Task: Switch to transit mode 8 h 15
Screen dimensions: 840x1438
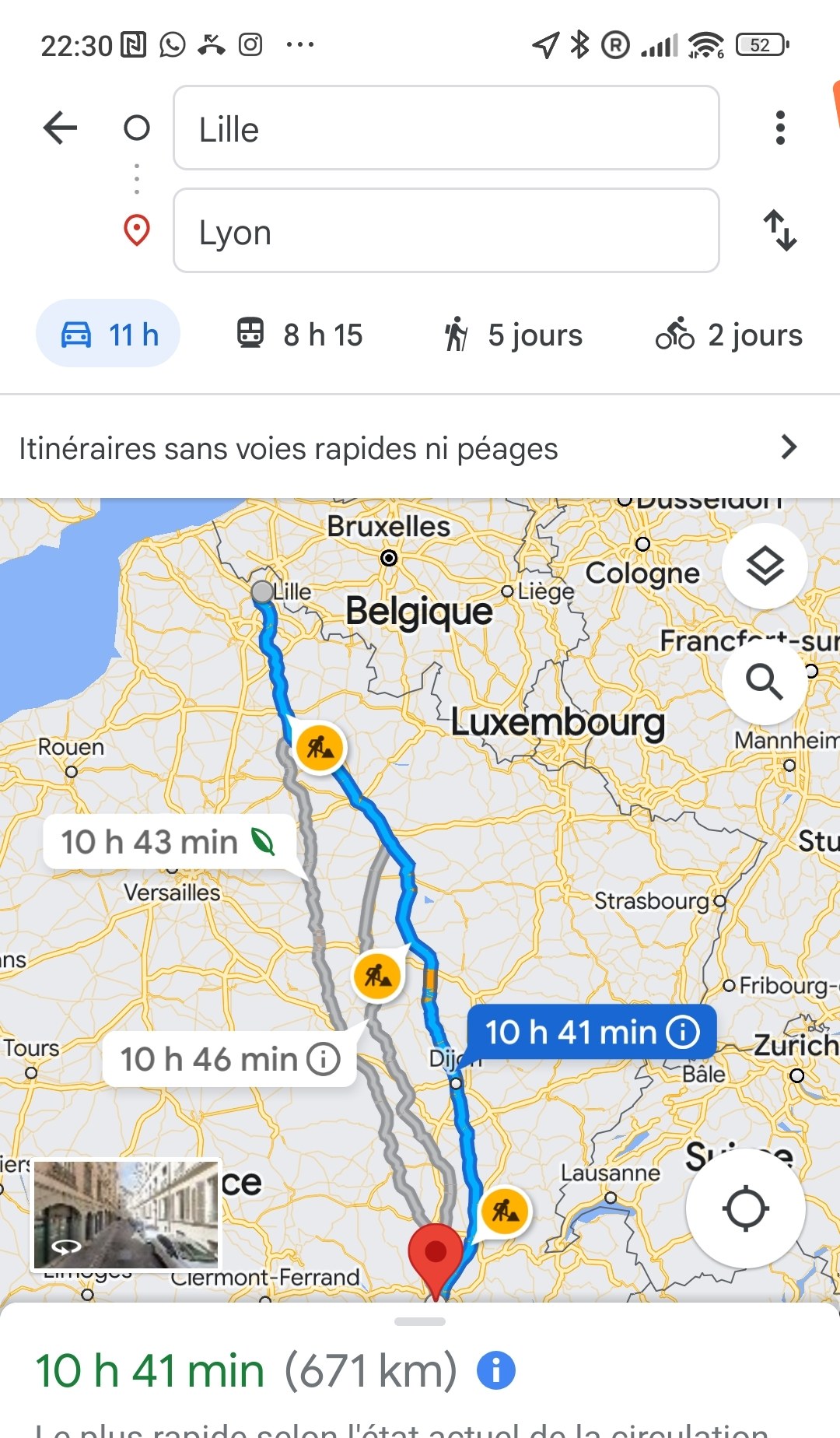Action: point(299,335)
